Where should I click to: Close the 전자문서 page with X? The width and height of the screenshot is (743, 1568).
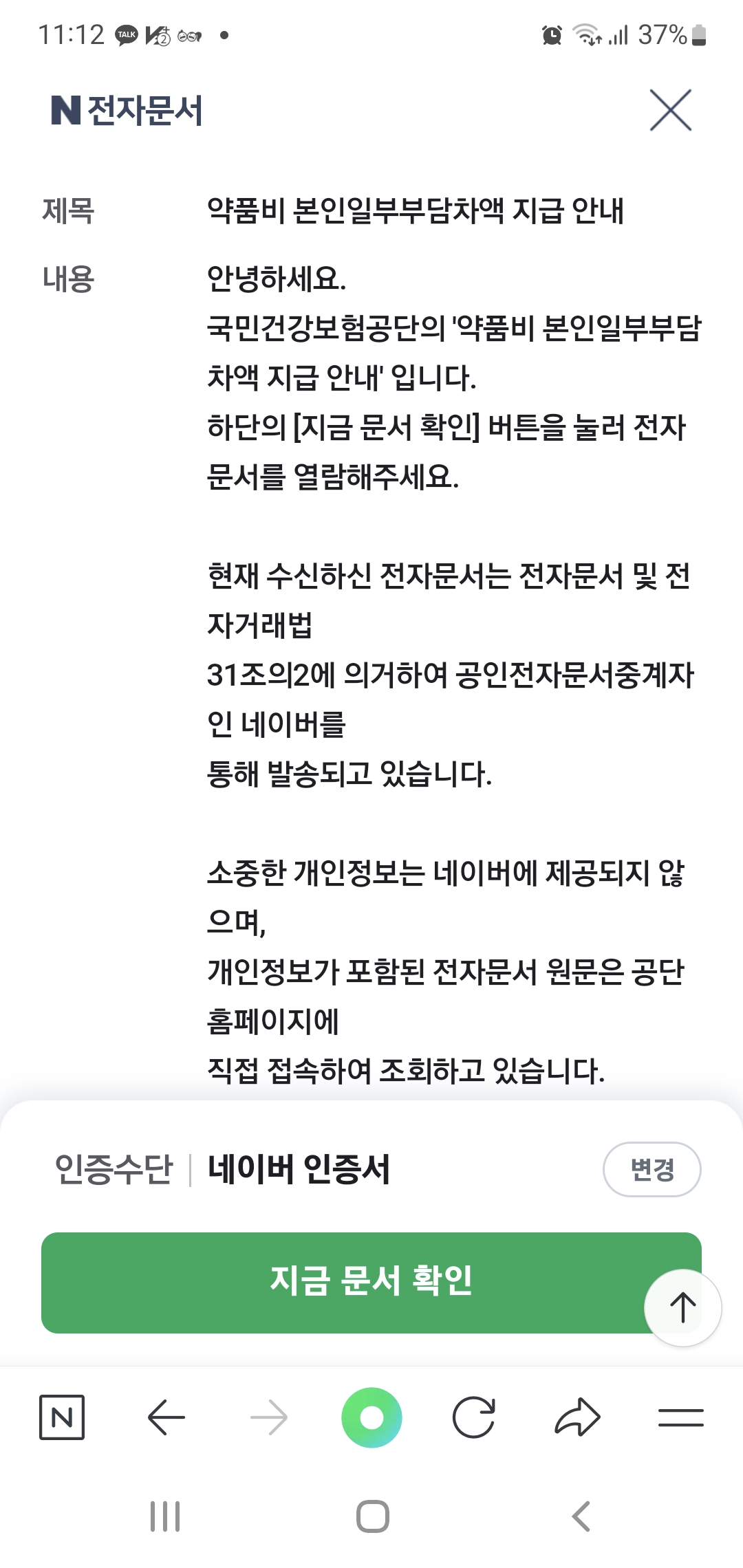tap(671, 110)
